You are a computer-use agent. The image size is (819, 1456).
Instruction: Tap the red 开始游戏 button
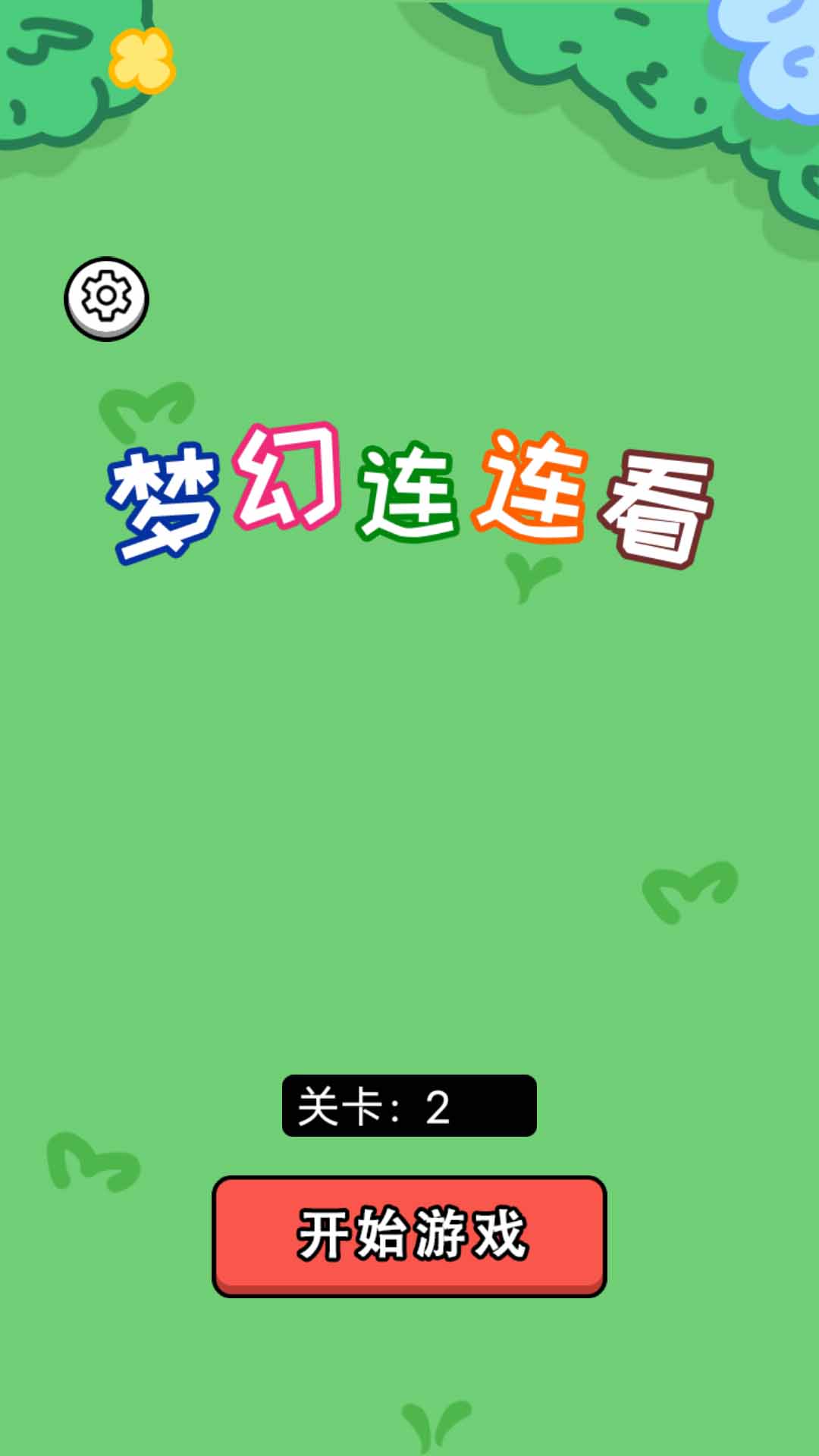point(409,1235)
